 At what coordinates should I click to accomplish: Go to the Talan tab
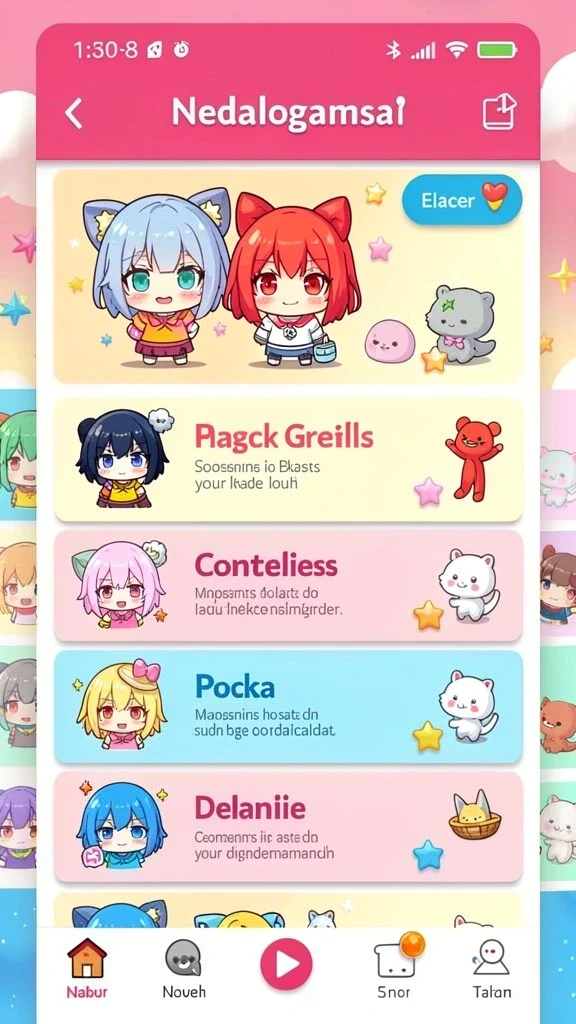[492, 968]
